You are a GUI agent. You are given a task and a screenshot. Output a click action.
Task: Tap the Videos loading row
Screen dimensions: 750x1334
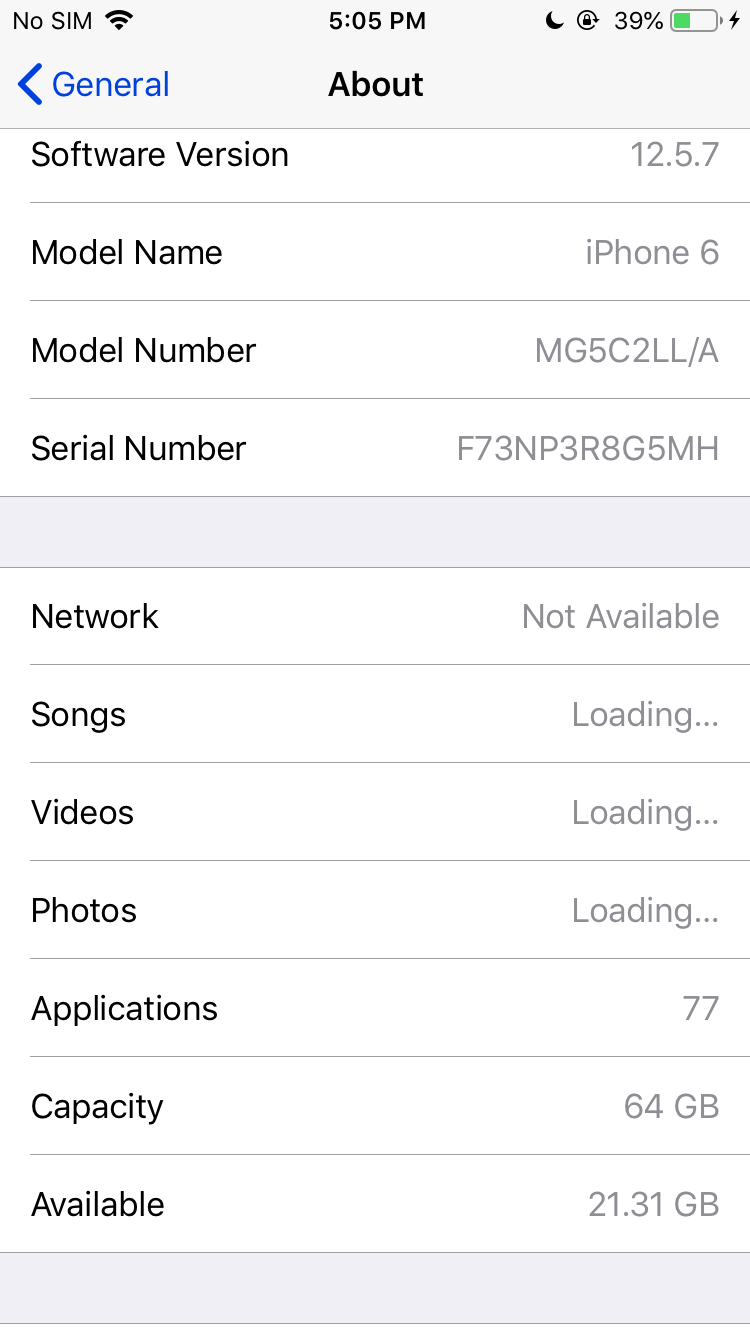[x=375, y=813]
